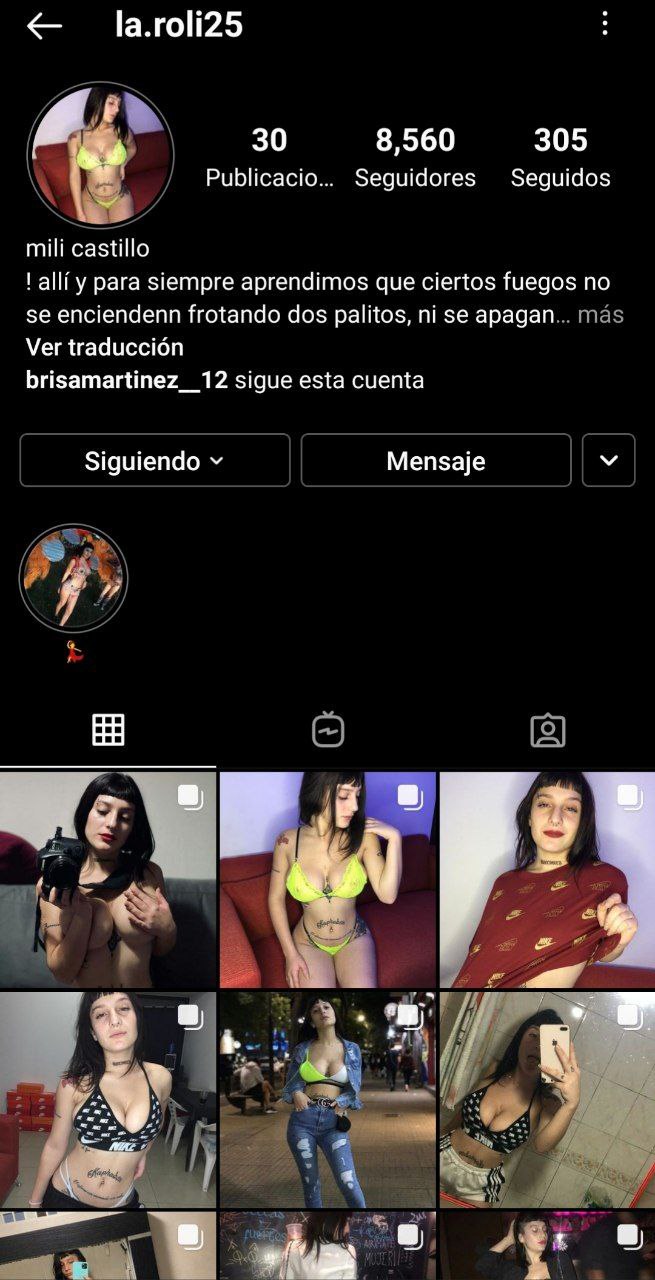This screenshot has height=1280, width=655.
Task: Open the three-dot overflow menu
Action: coord(605,25)
